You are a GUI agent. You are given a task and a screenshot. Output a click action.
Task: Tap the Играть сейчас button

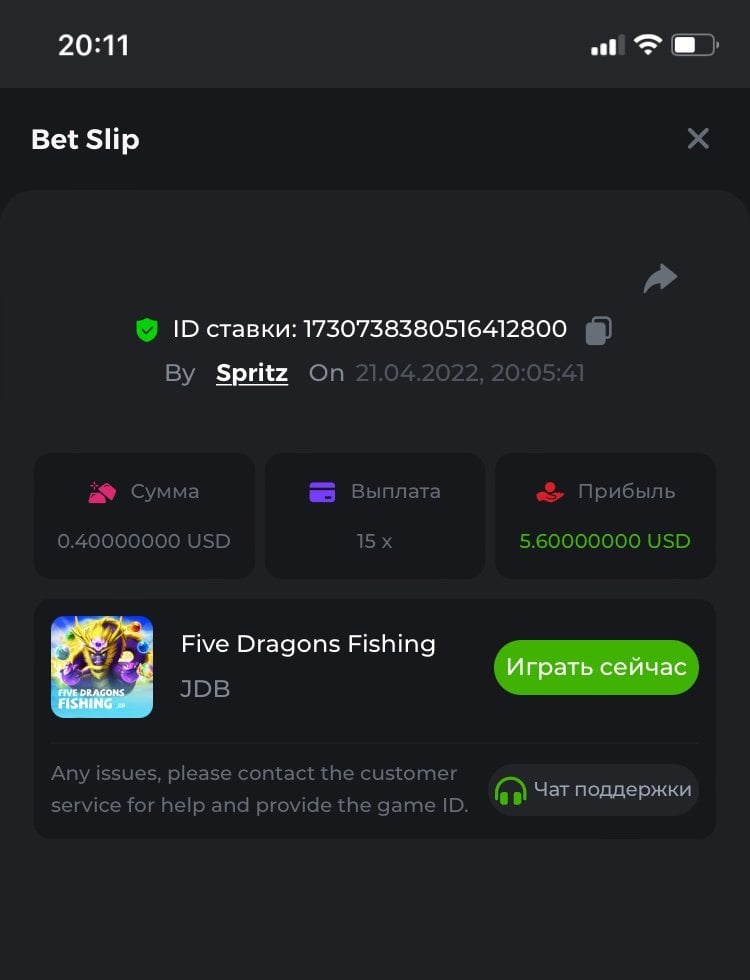[596, 667]
